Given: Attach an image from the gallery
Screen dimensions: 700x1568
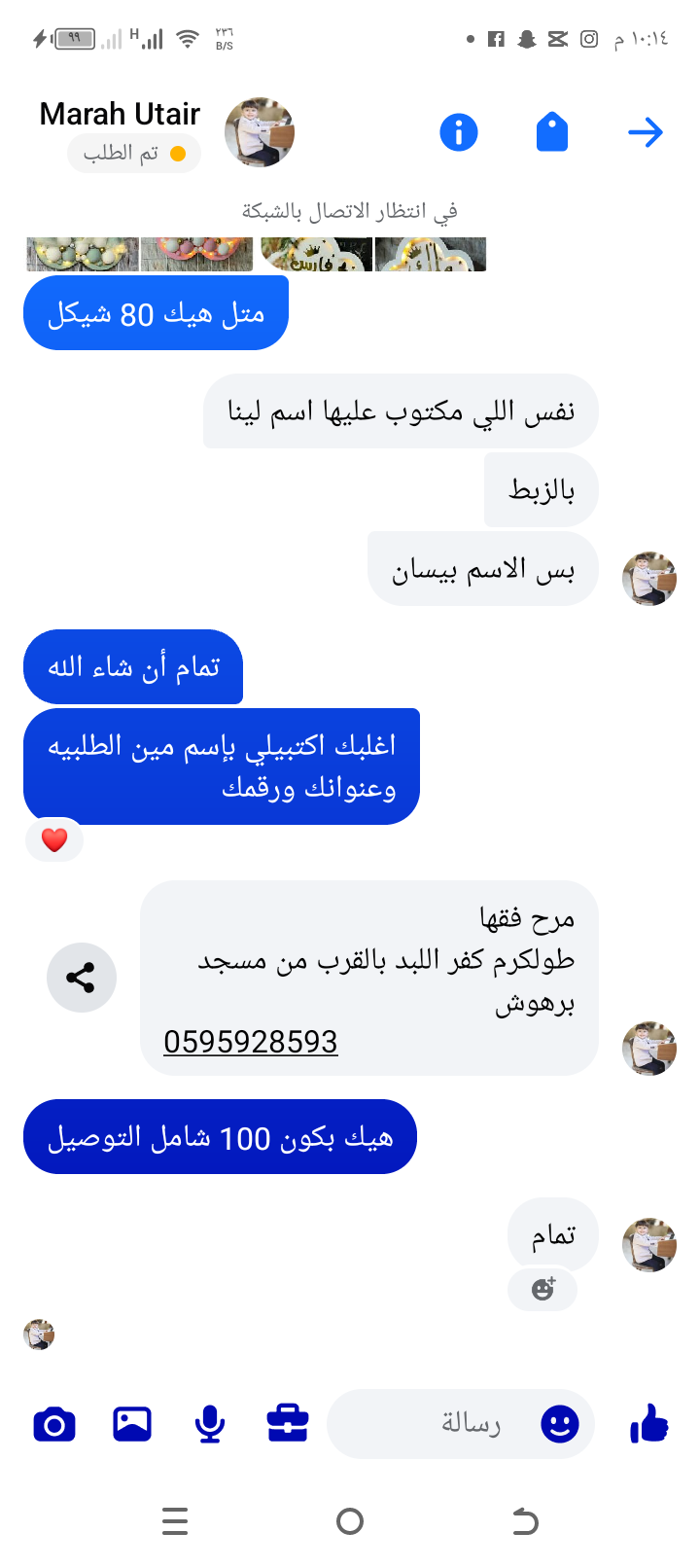Looking at the screenshot, I should click(132, 1425).
